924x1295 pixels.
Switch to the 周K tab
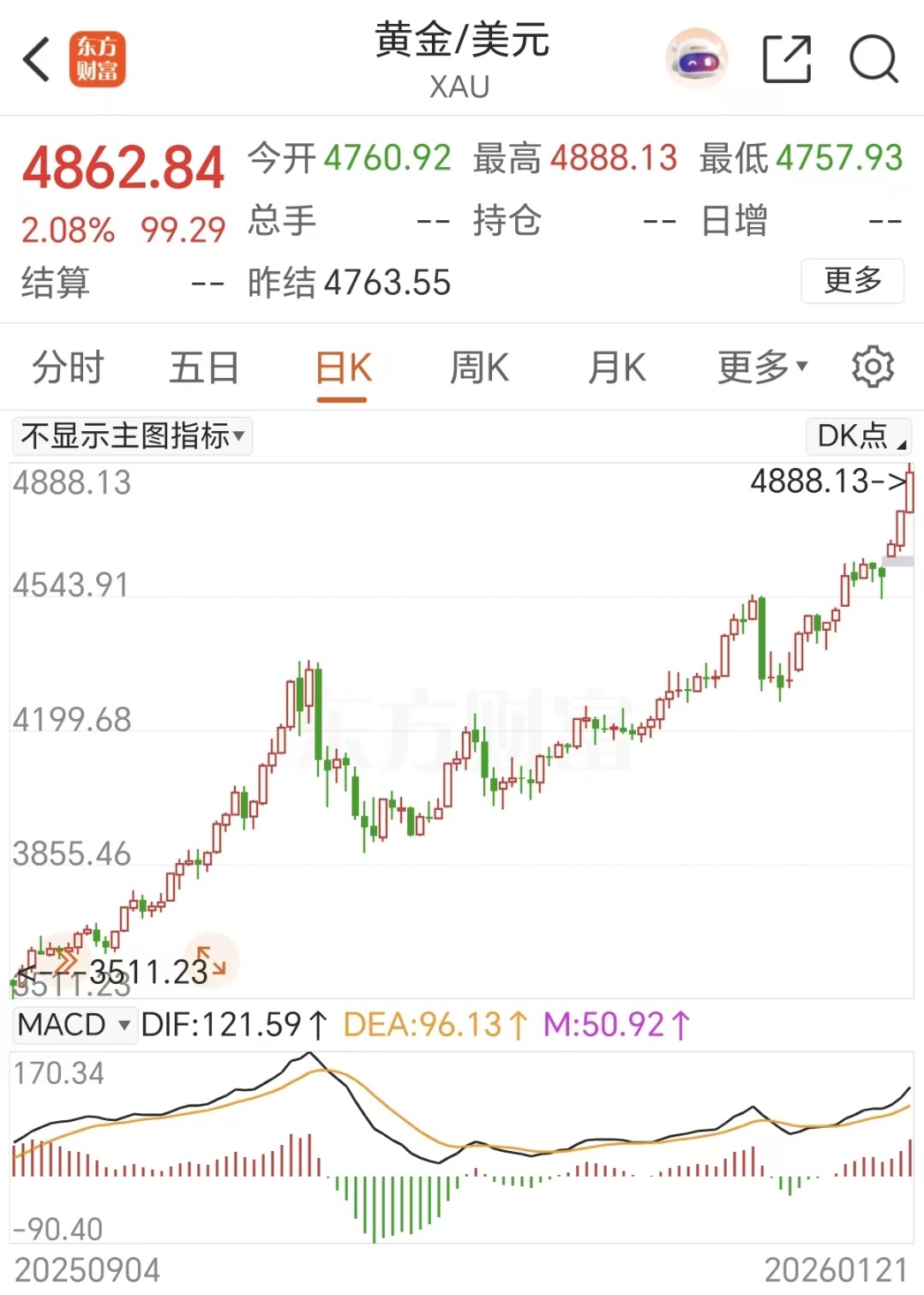click(478, 367)
